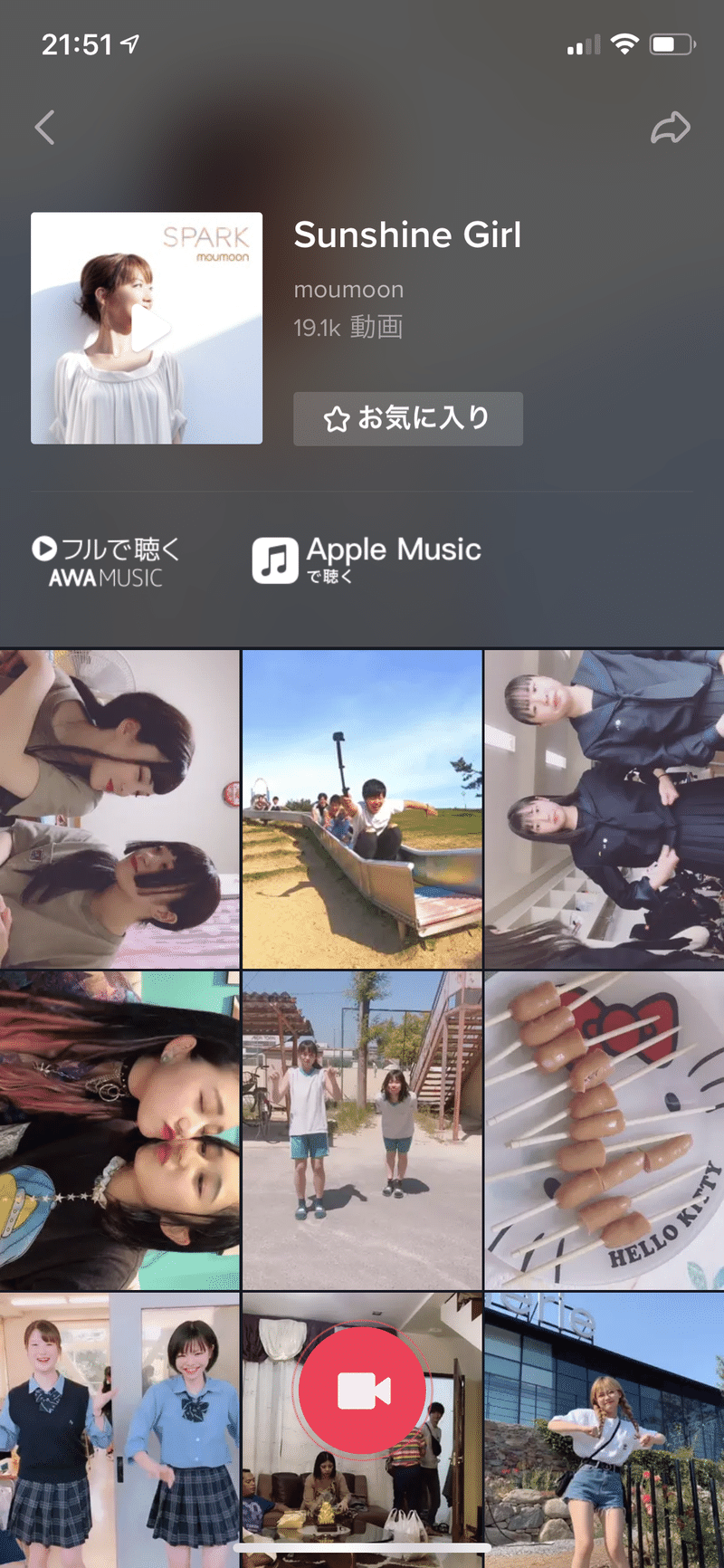Go back to the previous screen
The width and height of the screenshot is (724, 1568).
(45, 128)
